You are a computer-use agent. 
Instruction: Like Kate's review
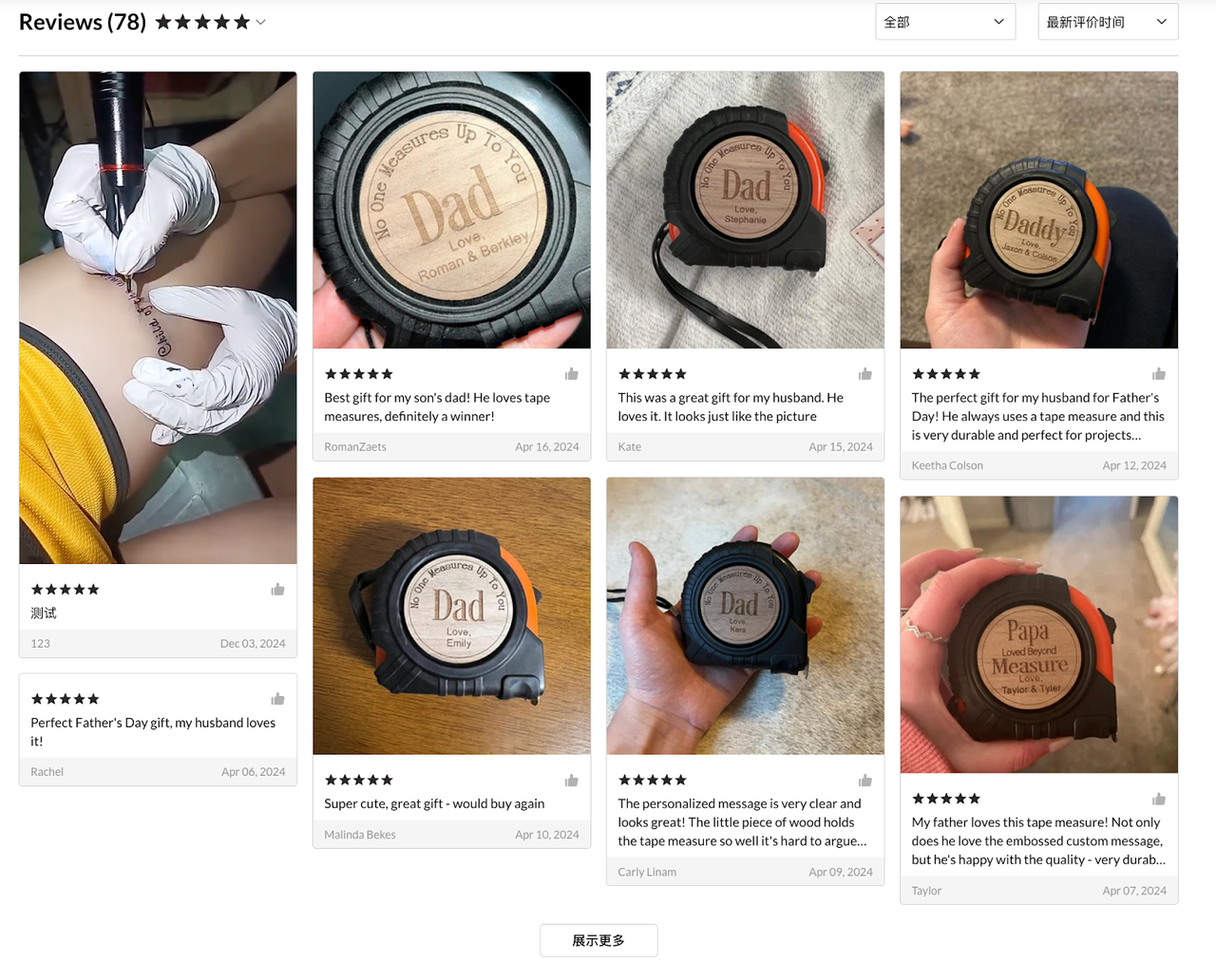coord(864,374)
